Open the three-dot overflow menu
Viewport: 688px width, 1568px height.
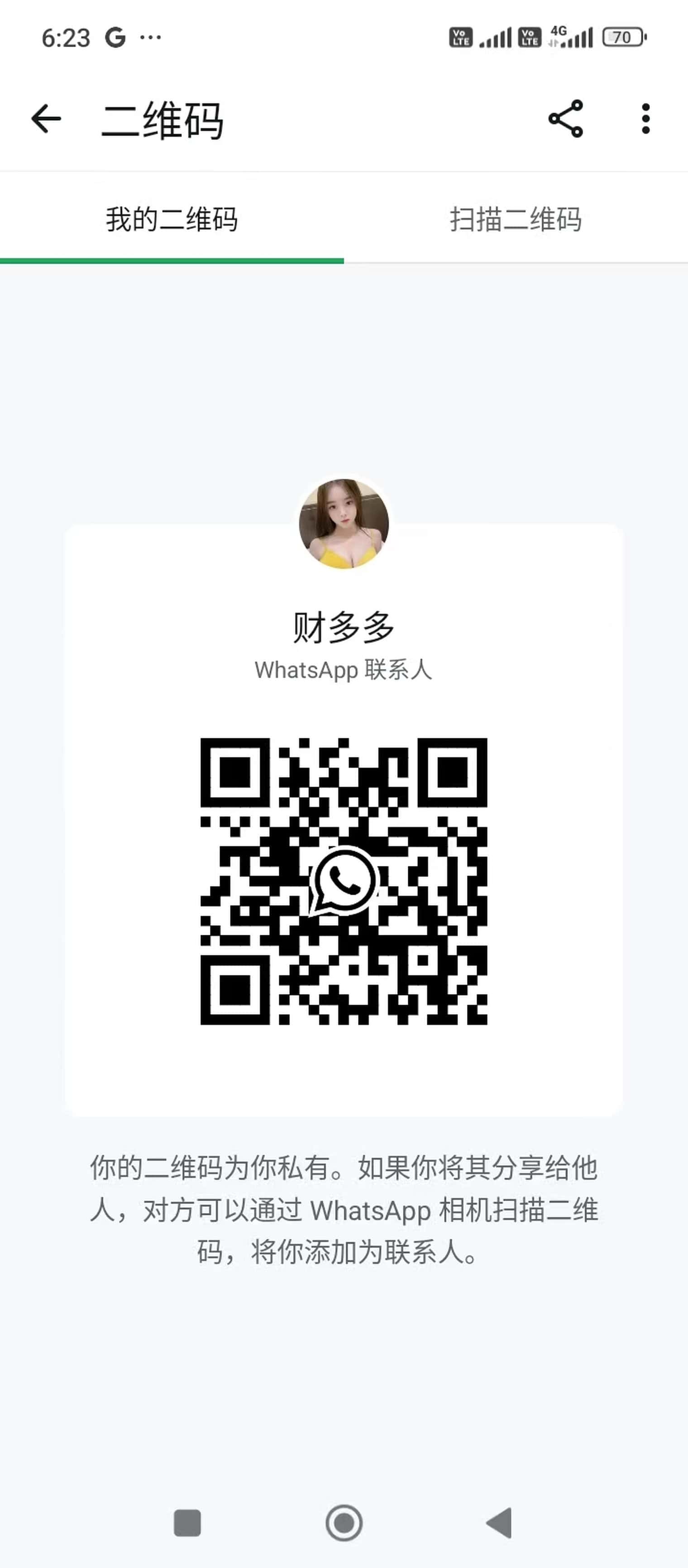[x=645, y=119]
